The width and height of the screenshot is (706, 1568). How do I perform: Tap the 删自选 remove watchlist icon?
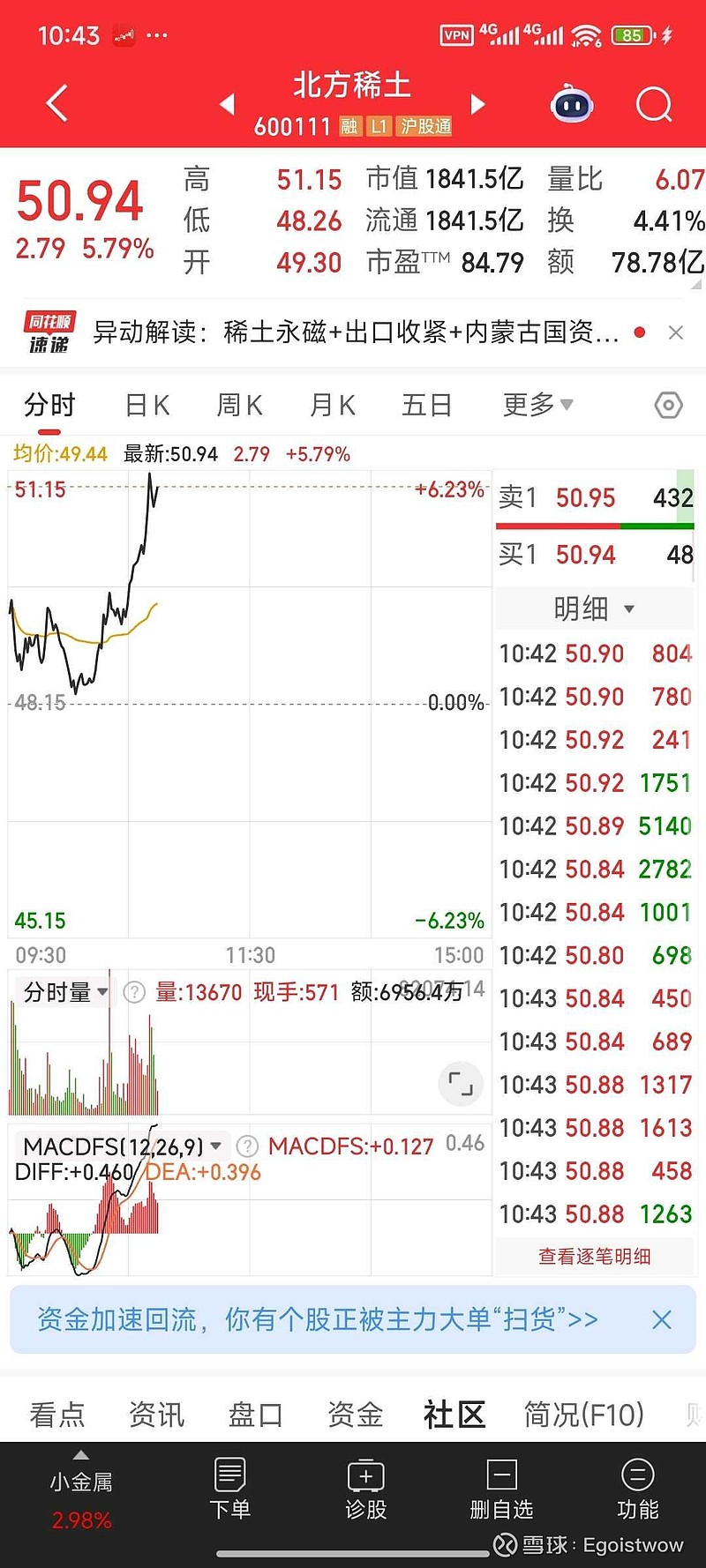(501, 1490)
